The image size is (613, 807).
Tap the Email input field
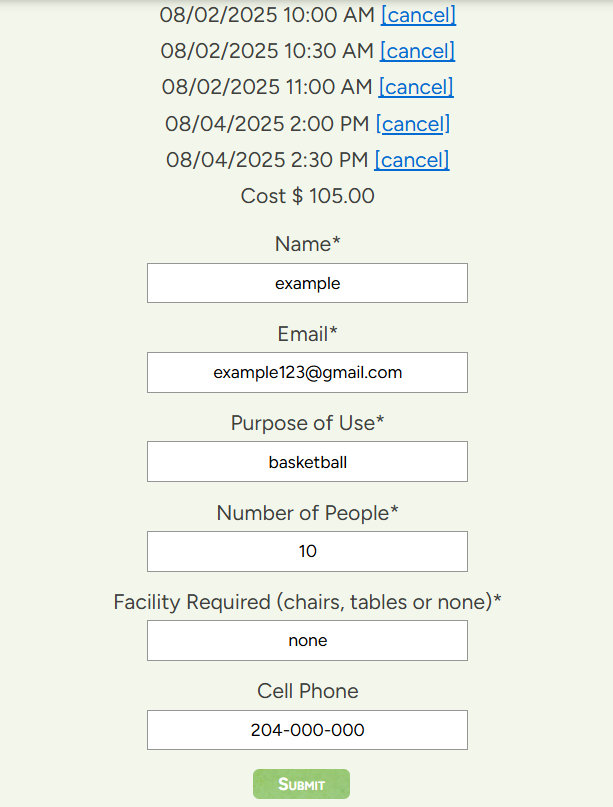pos(307,372)
